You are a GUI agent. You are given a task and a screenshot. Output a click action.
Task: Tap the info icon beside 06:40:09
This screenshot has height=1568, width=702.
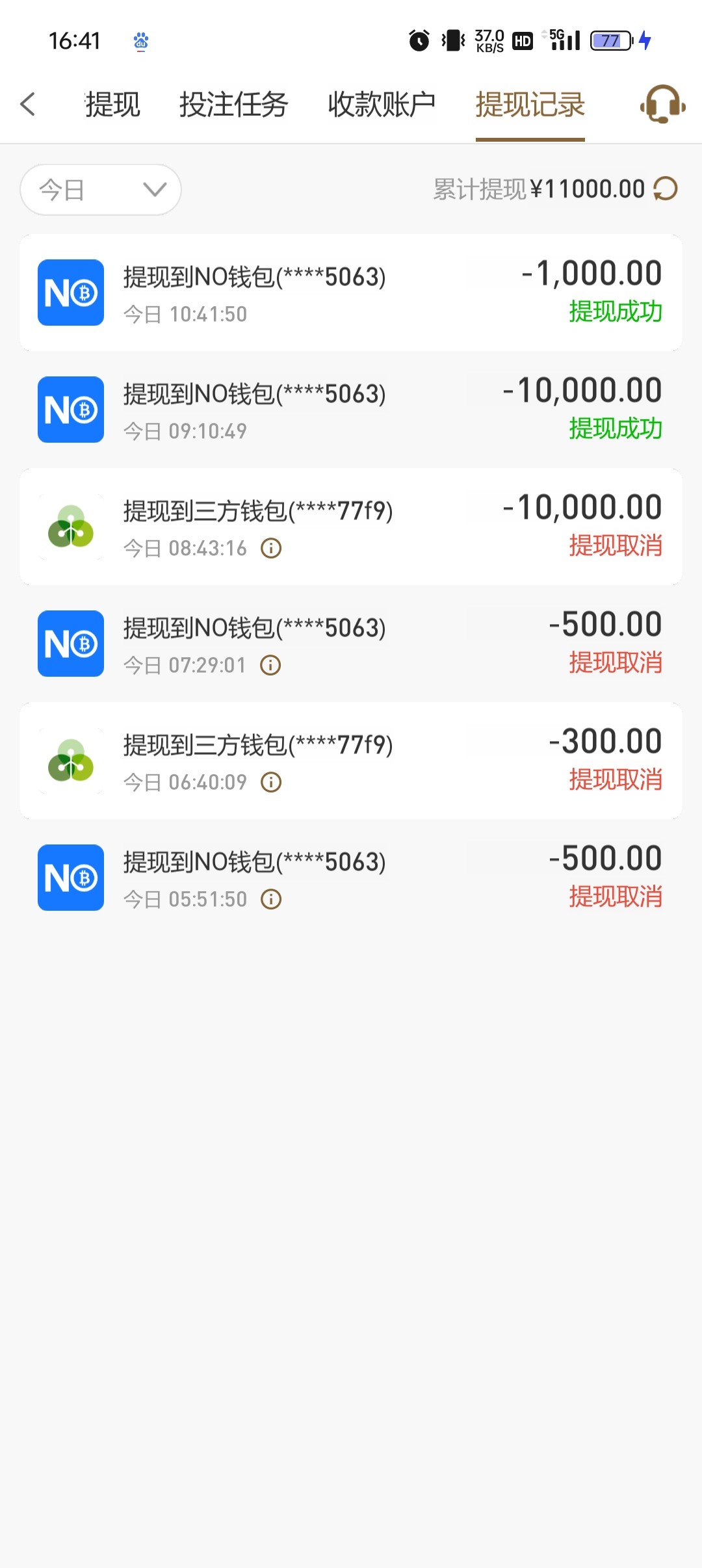271,782
